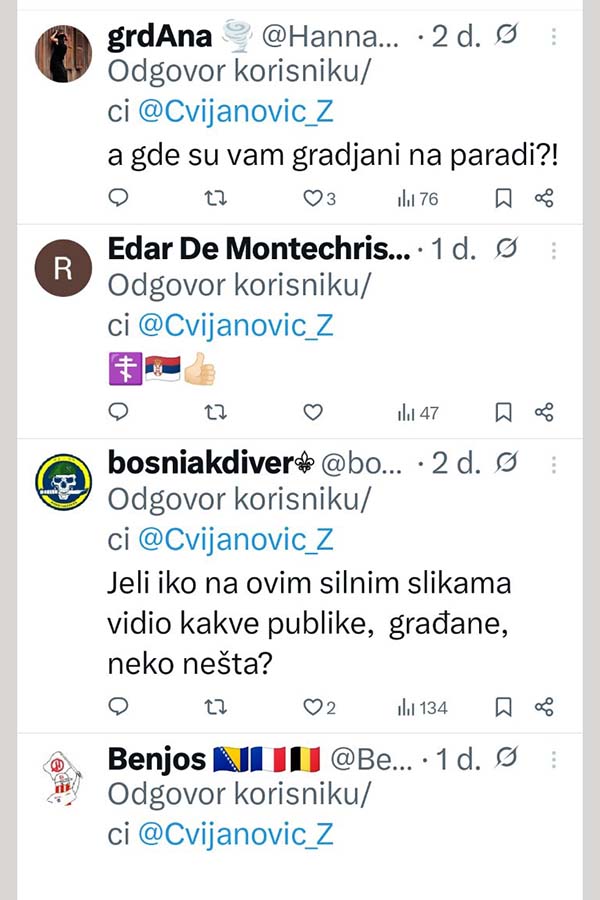View analytics on bosniakdiver's tweet
600x900 pixels.
click(422, 707)
